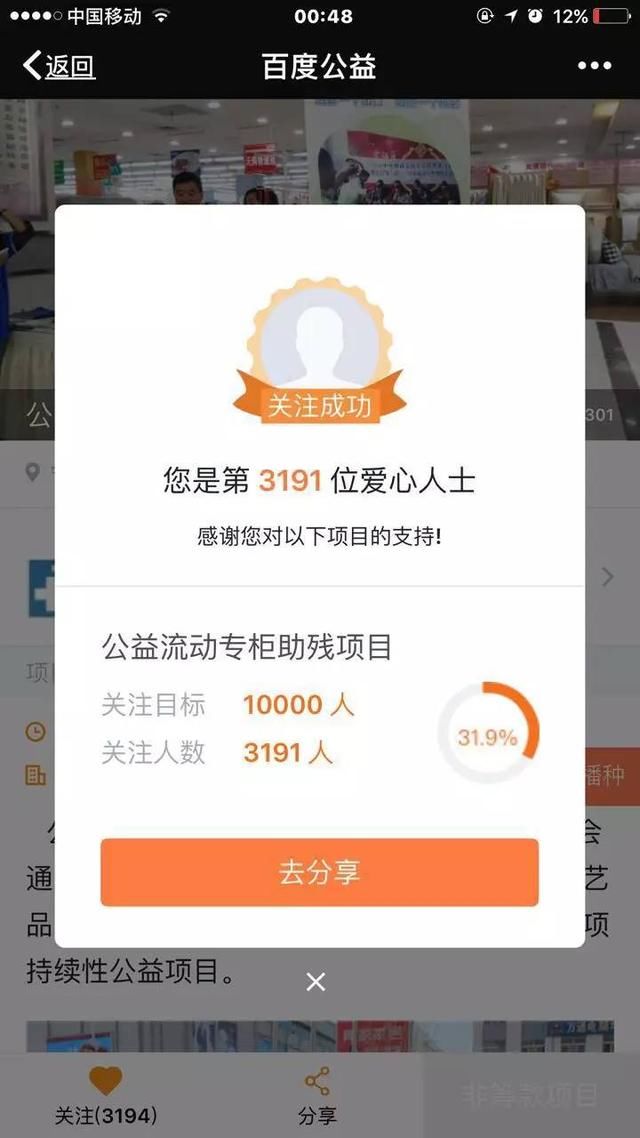640x1138 pixels.
Task: Open the overflow menu in the title bar
Action: tap(594, 66)
